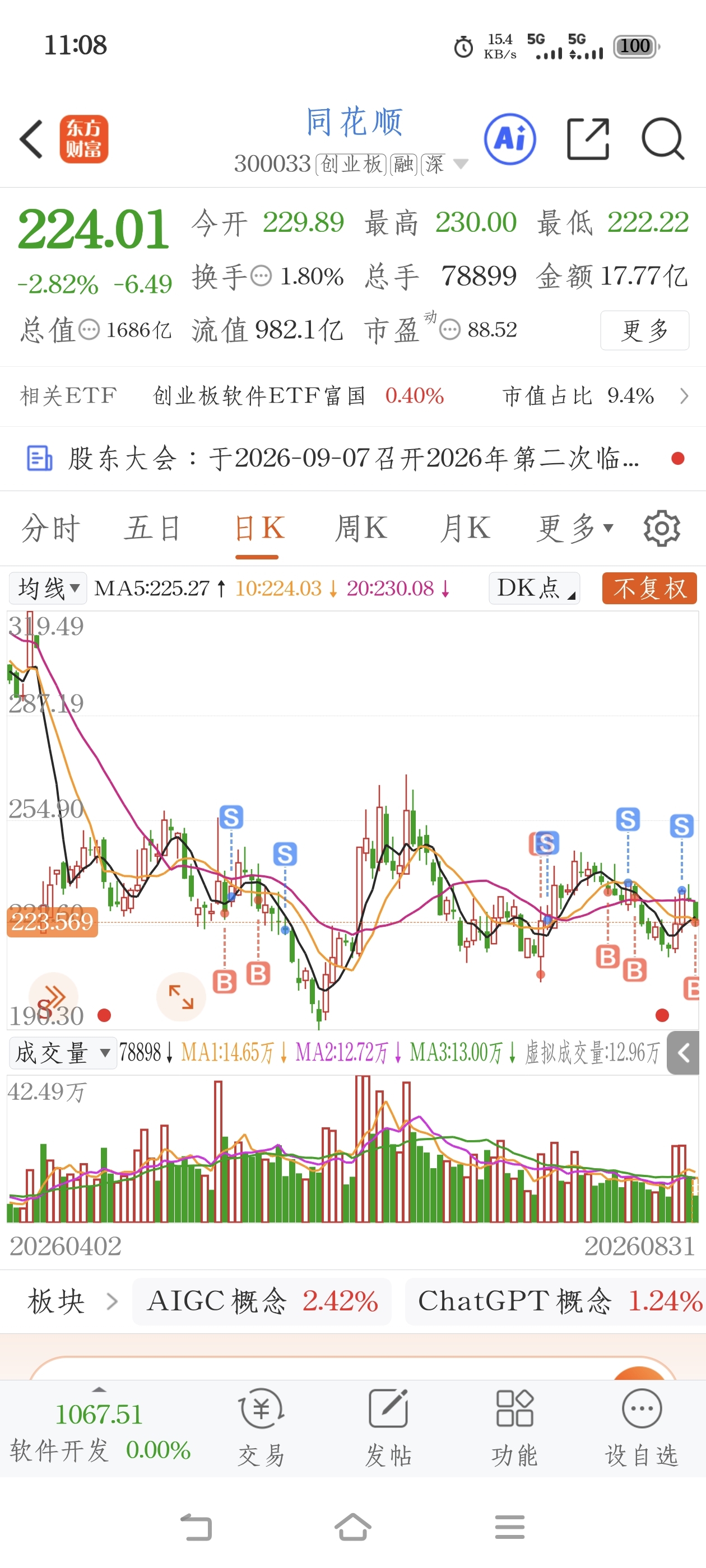Select the 周K tab
The height and width of the screenshot is (1568, 706).
(361, 528)
